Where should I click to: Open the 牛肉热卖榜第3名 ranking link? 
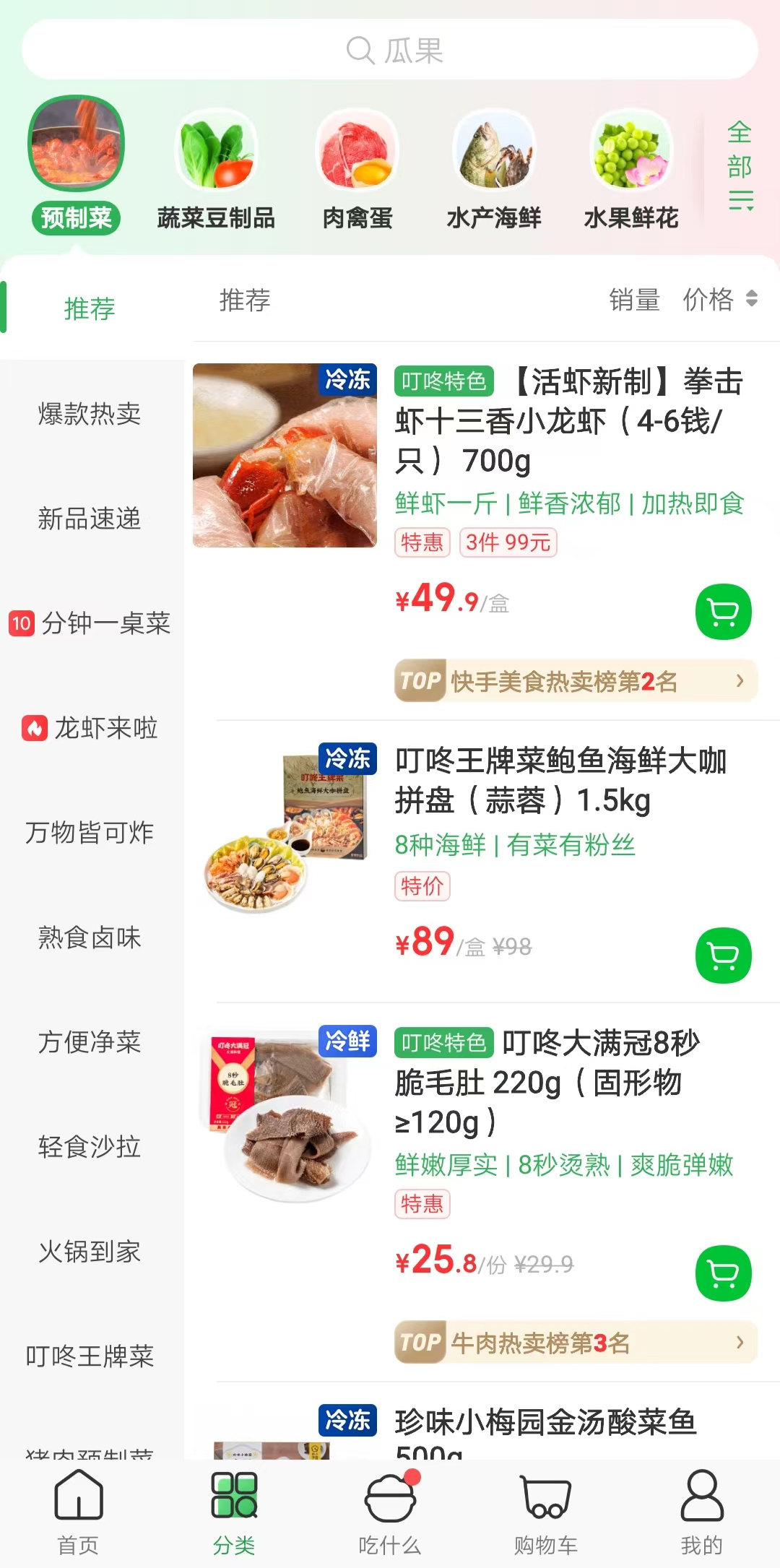(576, 1343)
